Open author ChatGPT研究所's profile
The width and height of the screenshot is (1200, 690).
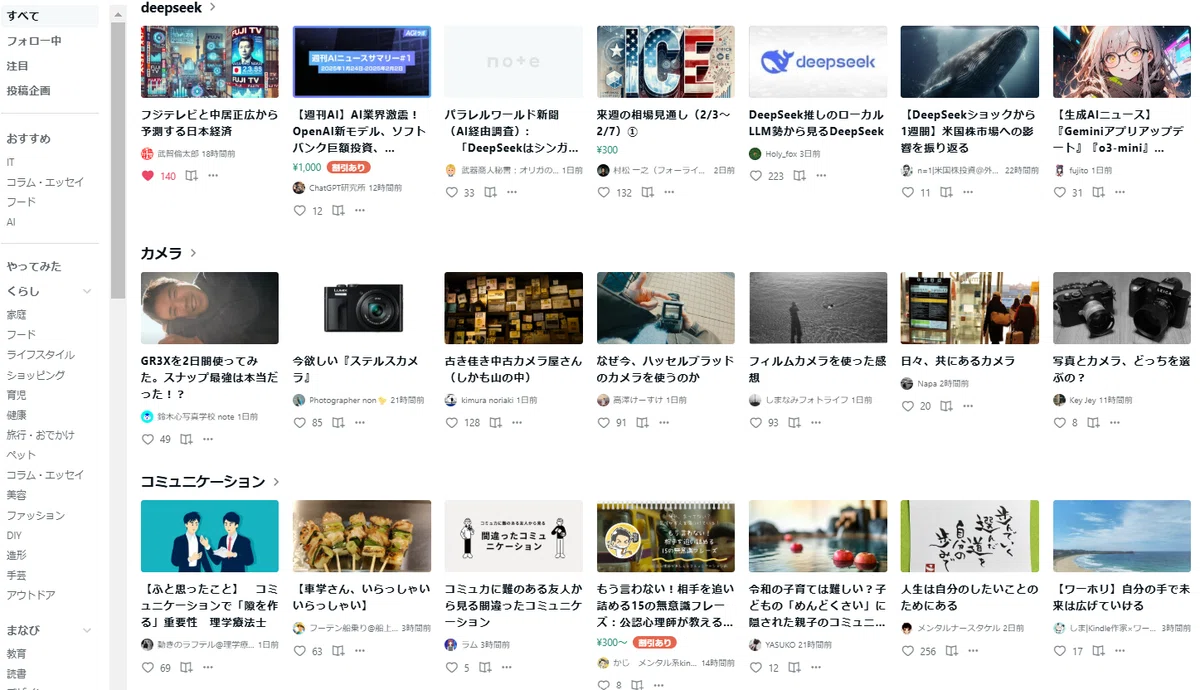(x=340, y=188)
